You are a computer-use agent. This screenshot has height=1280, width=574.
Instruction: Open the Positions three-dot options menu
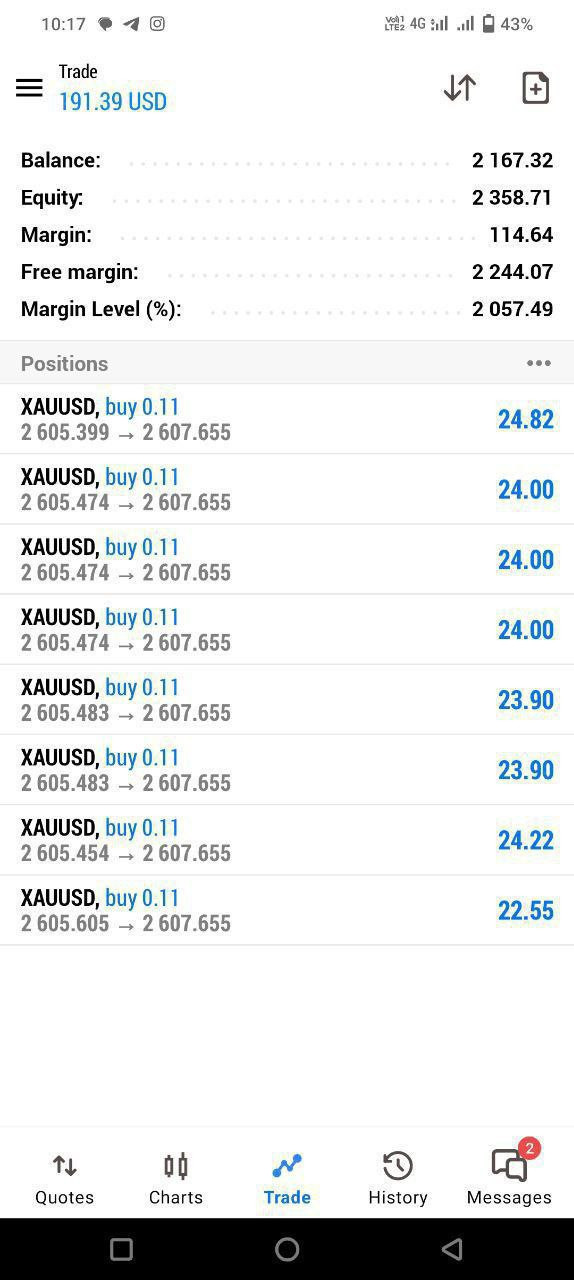click(x=539, y=363)
